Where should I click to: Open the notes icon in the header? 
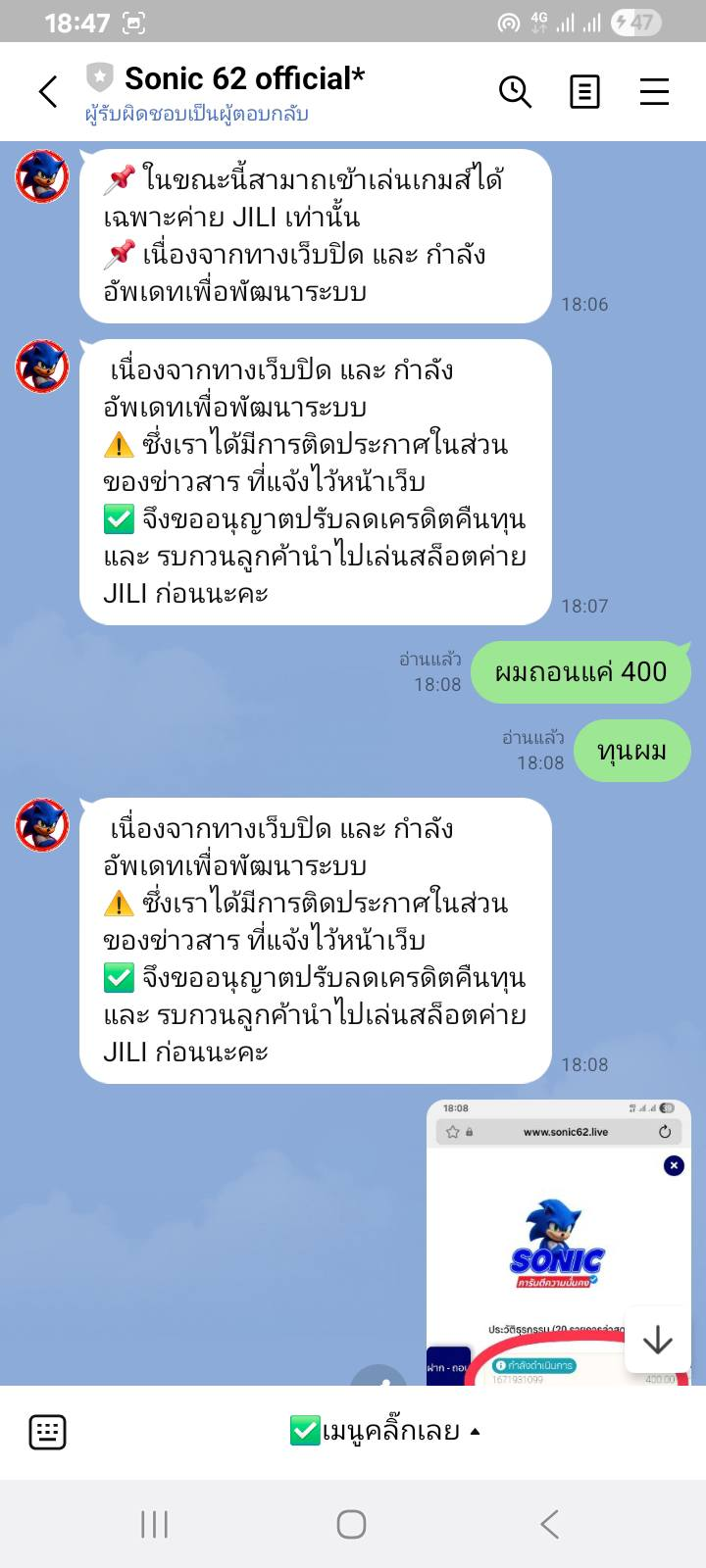click(x=584, y=92)
